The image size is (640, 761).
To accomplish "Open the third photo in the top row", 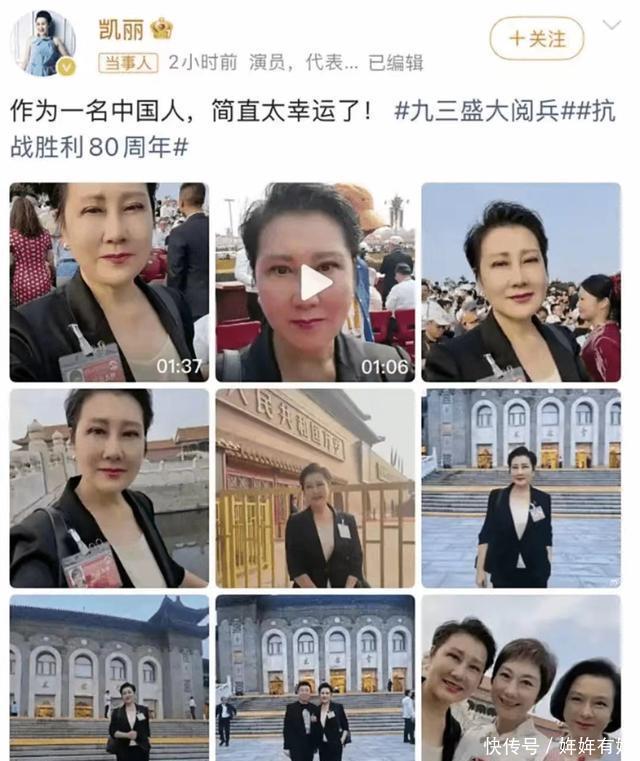I will (520, 282).
